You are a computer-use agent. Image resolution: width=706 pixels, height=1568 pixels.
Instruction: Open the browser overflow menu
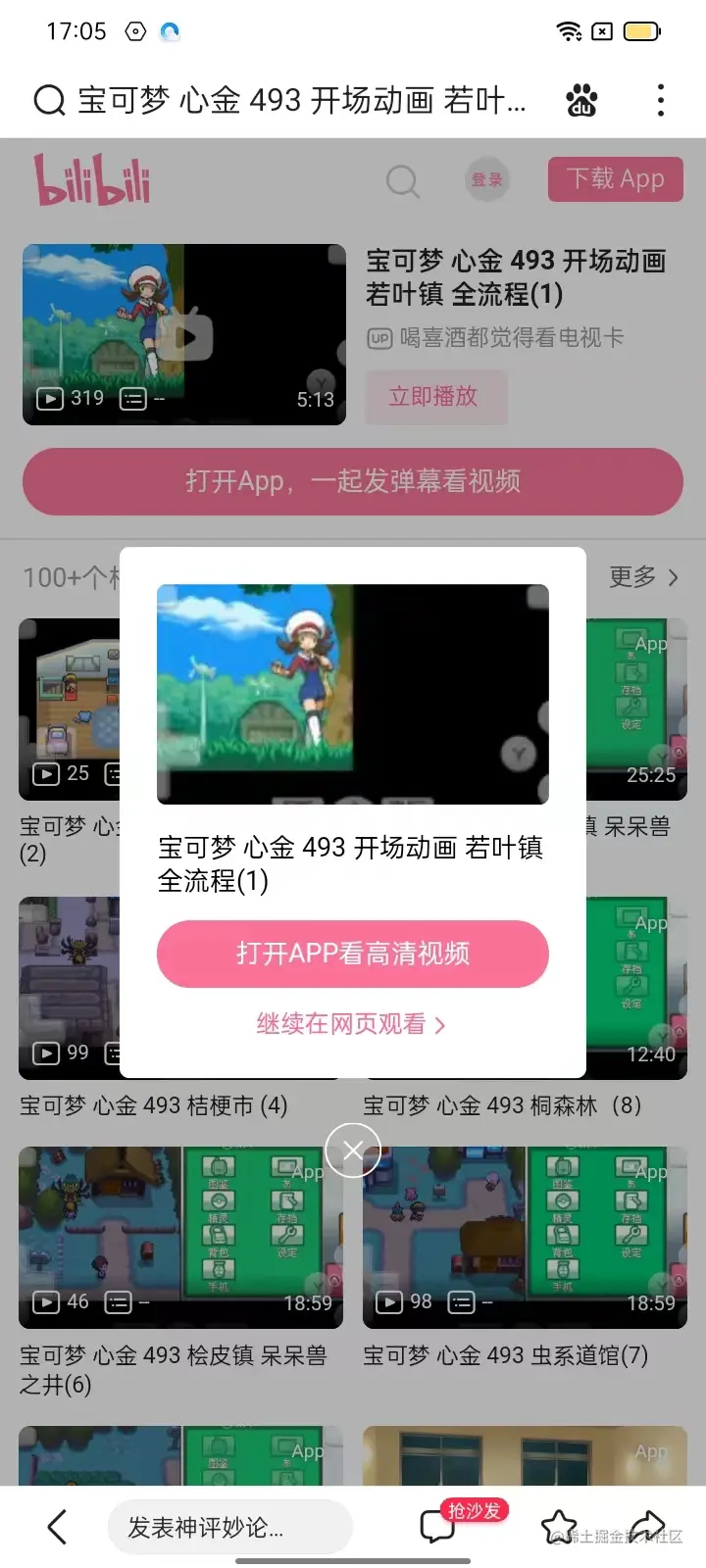click(x=660, y=100)
